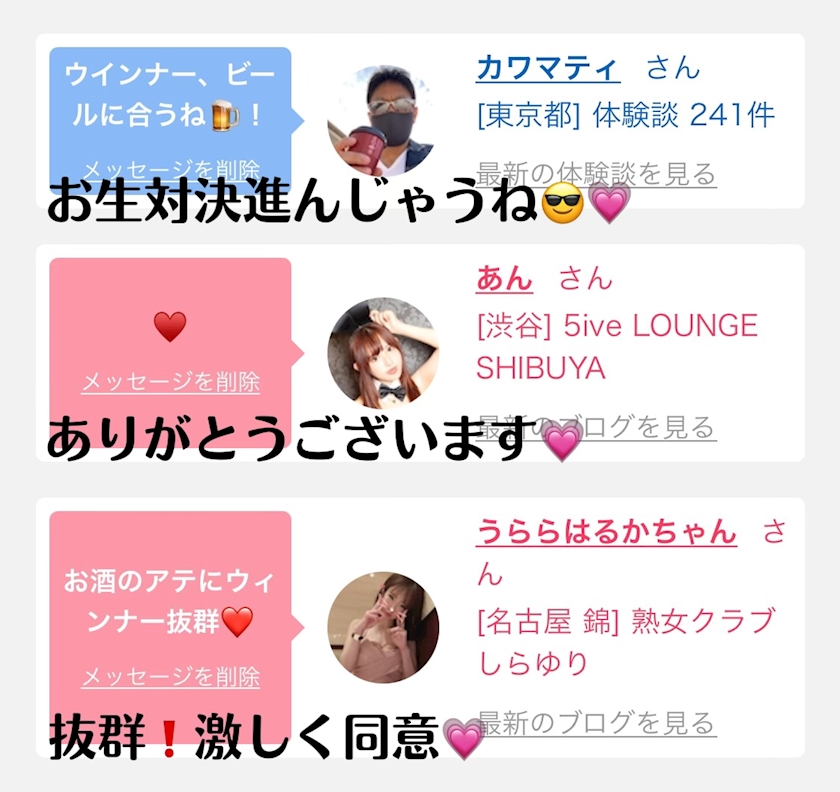Tap あん's profile photo

382,351
